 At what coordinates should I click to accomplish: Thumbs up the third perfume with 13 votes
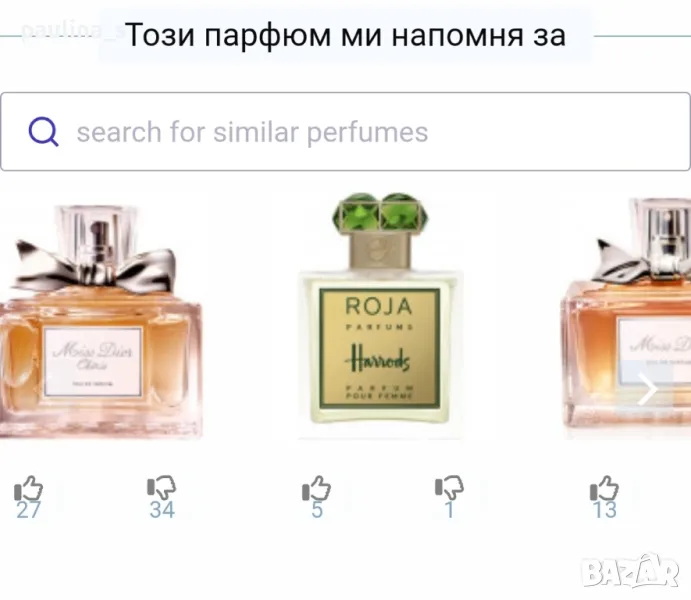pyautogui.click(x=604, y=489)
